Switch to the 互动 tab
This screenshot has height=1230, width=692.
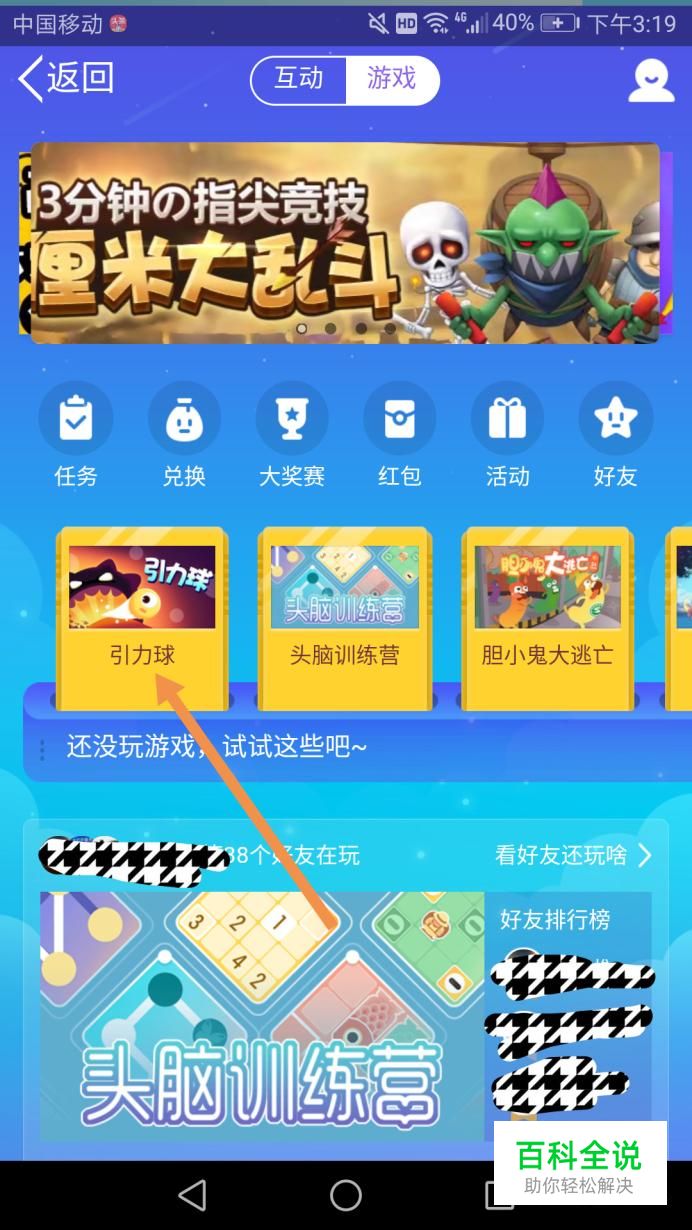click(x=298, y=80)
